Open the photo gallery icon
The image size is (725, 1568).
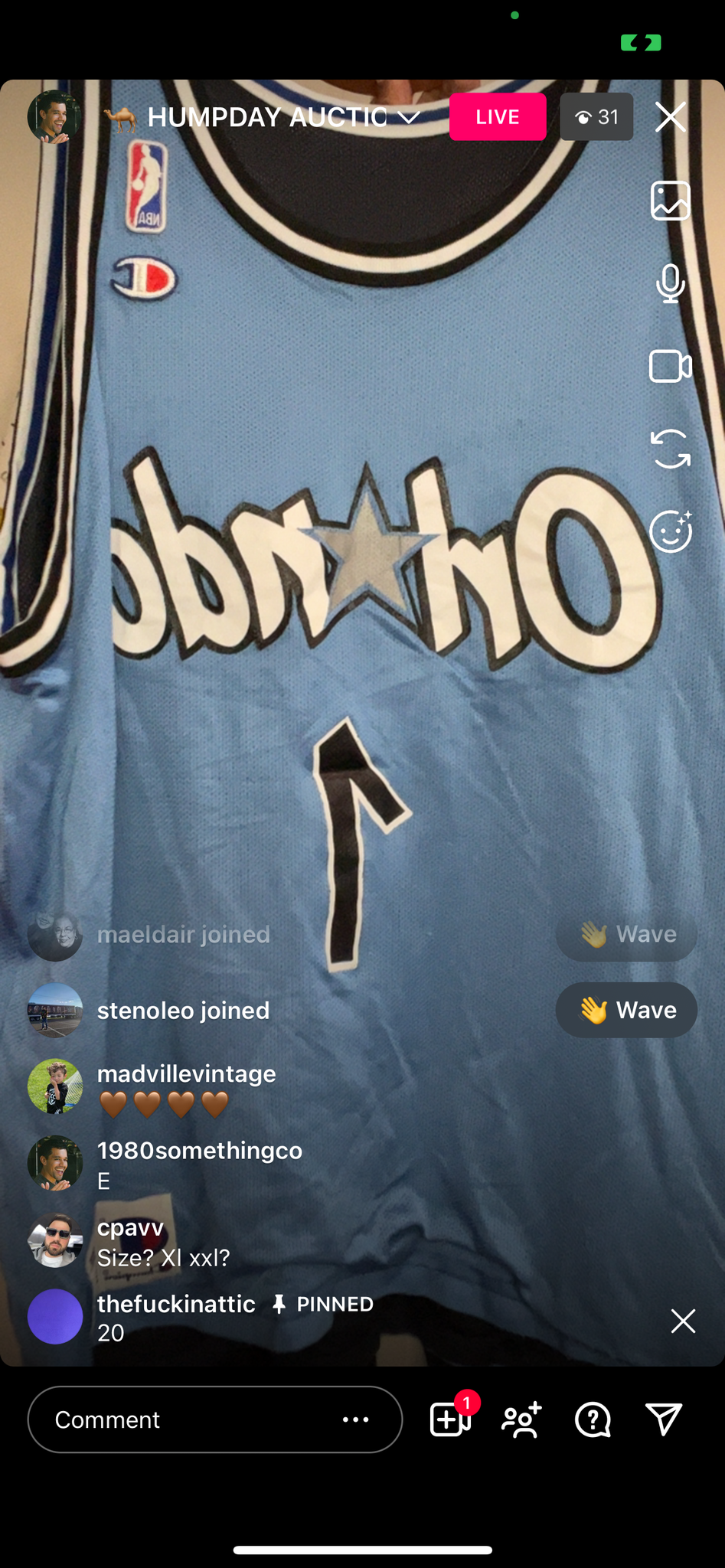coord(671,201)
